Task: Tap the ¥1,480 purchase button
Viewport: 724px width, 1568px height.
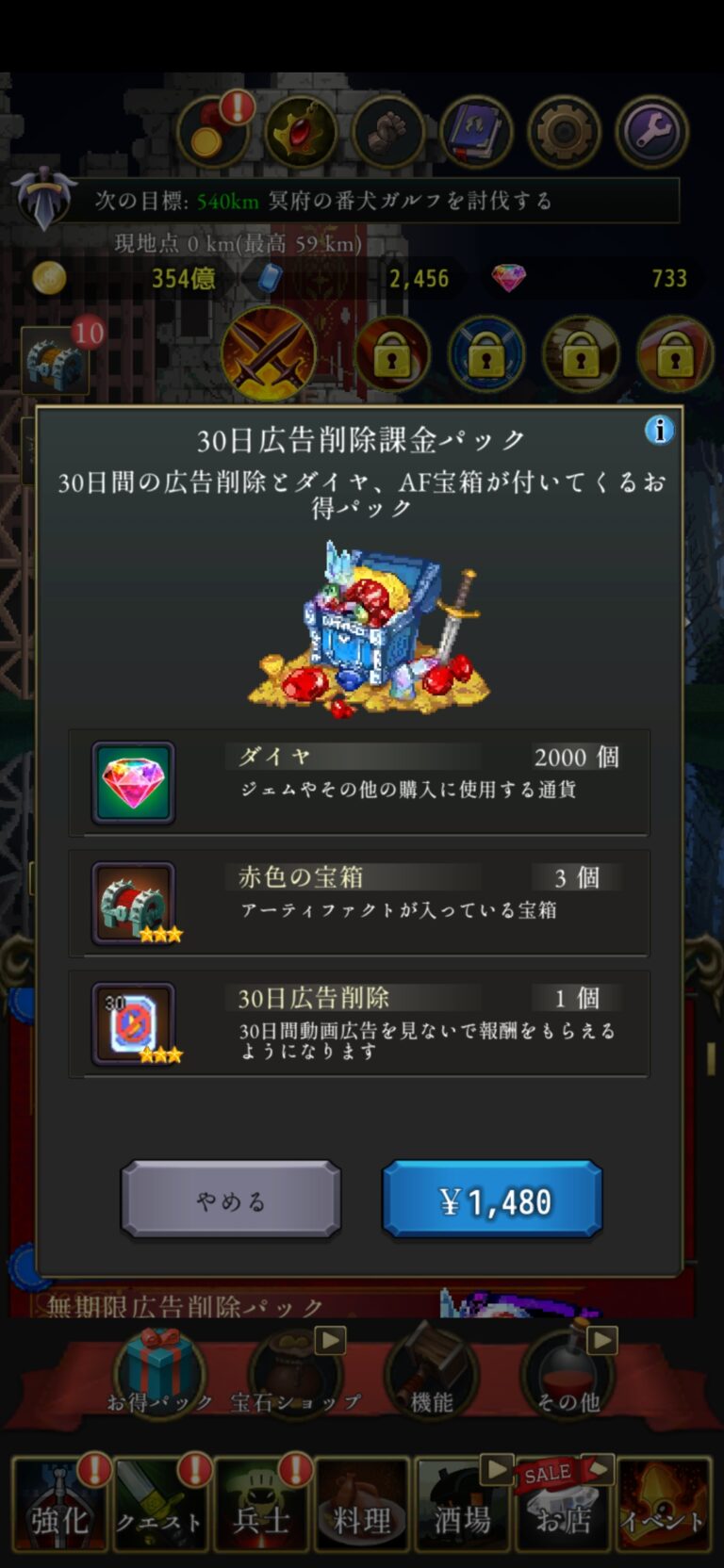Action: click(491, 1200)
